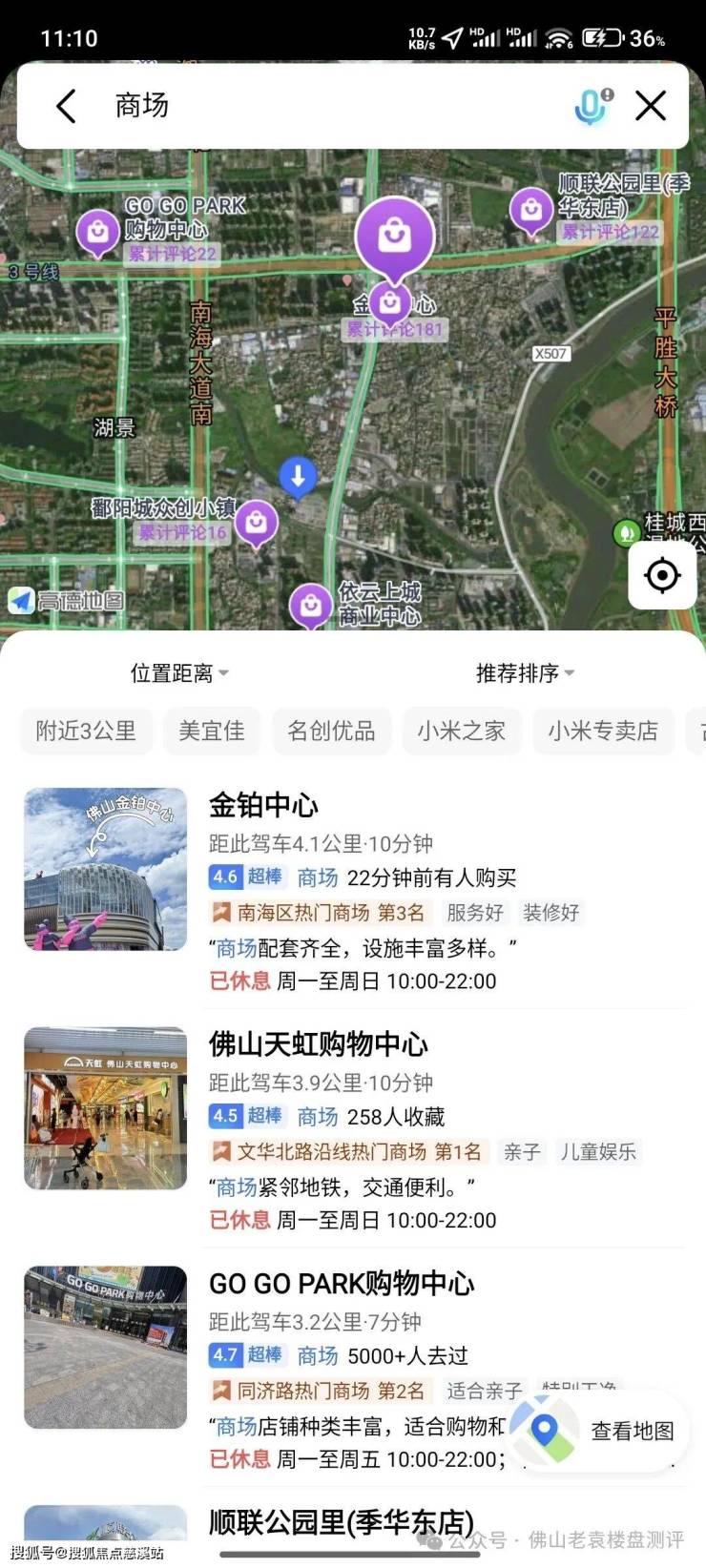Select the 附近3公里 chip
706x1568 pixels.
[86, 731]
